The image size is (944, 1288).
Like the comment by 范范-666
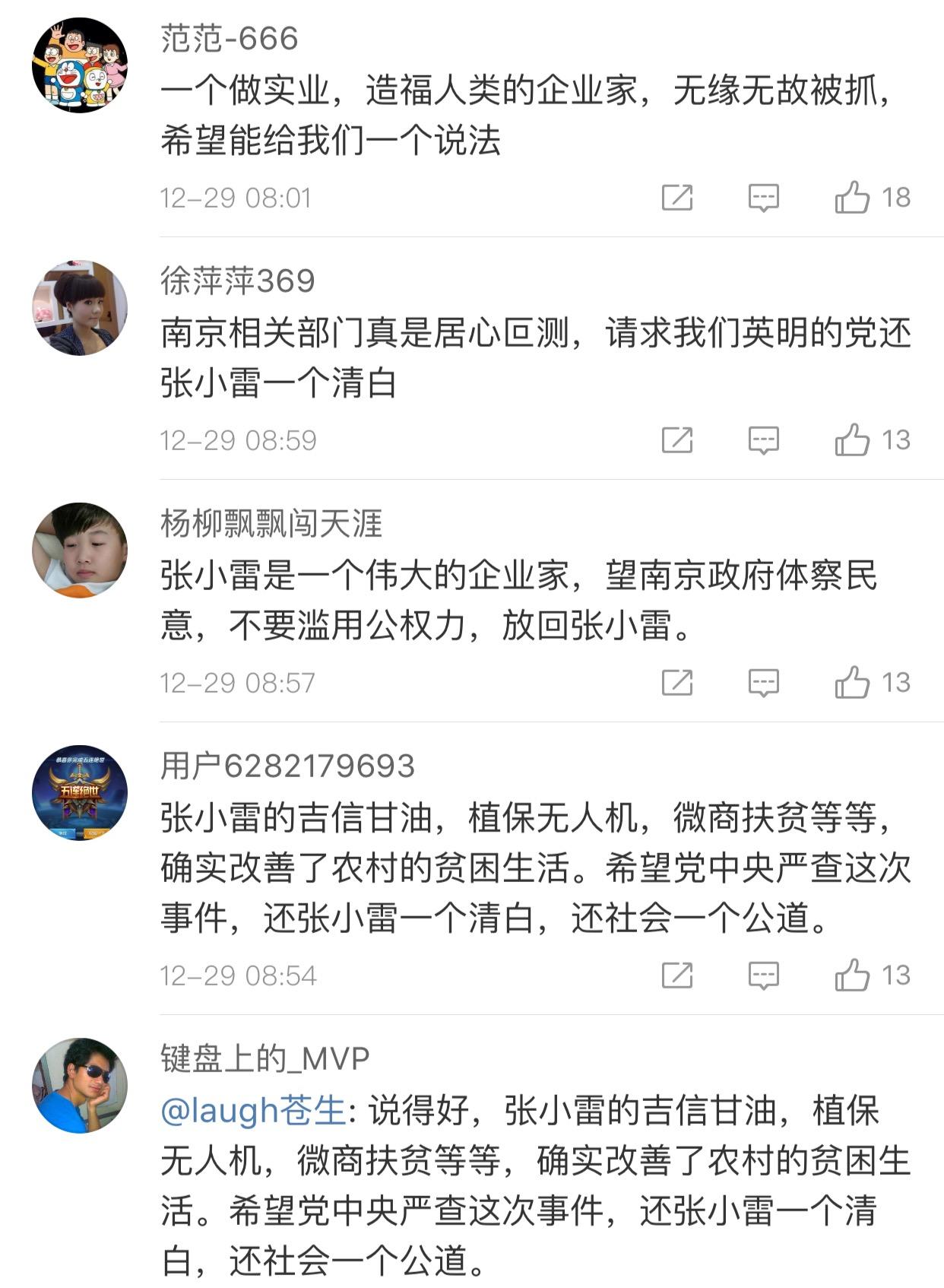tap(852, 198)
